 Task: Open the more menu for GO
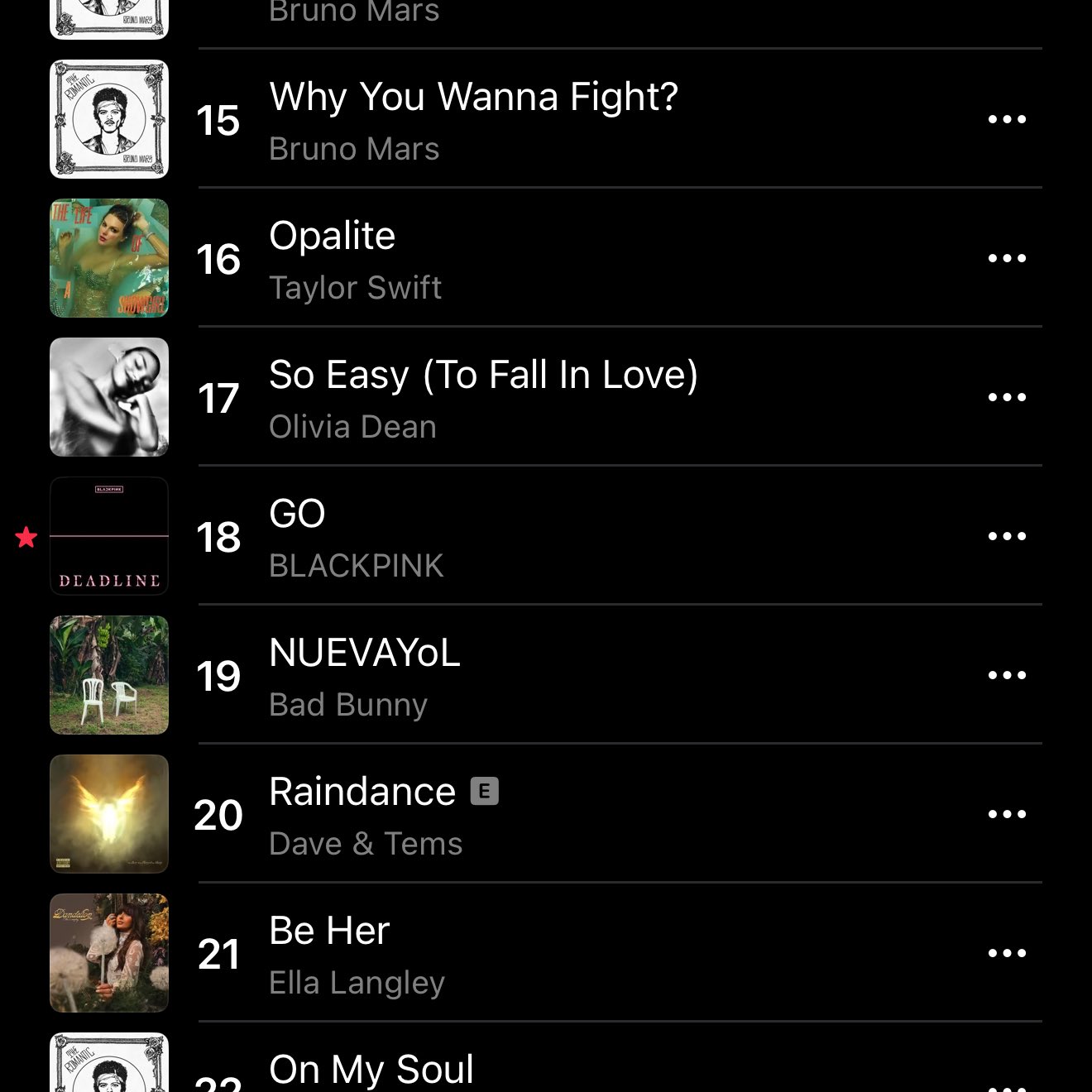(x=1007, y=536)
